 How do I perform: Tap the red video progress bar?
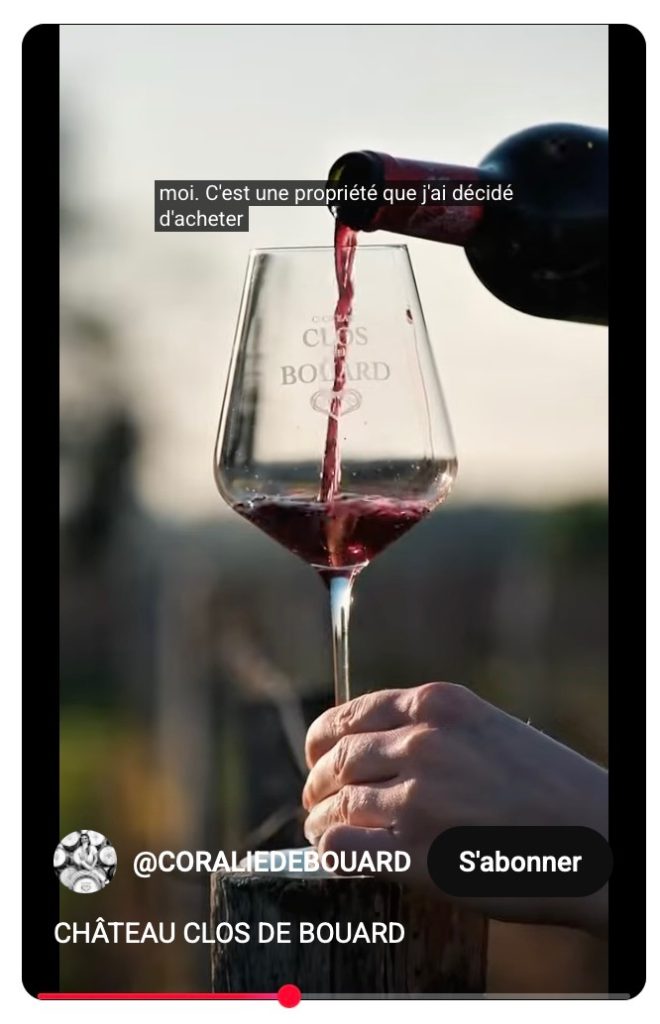pos(160,996)
